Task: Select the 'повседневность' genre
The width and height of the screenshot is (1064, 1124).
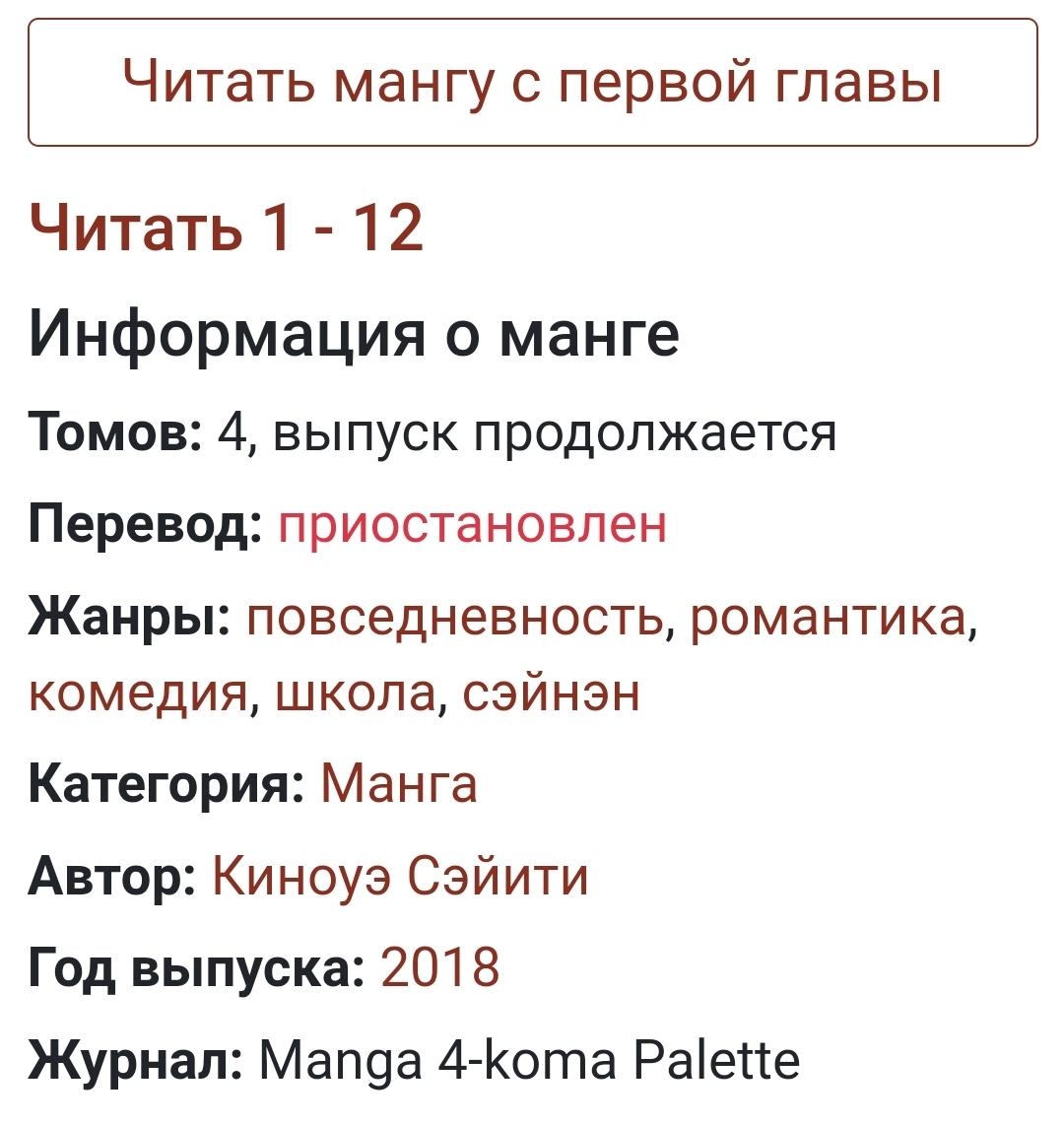Action: pos(454,619)
